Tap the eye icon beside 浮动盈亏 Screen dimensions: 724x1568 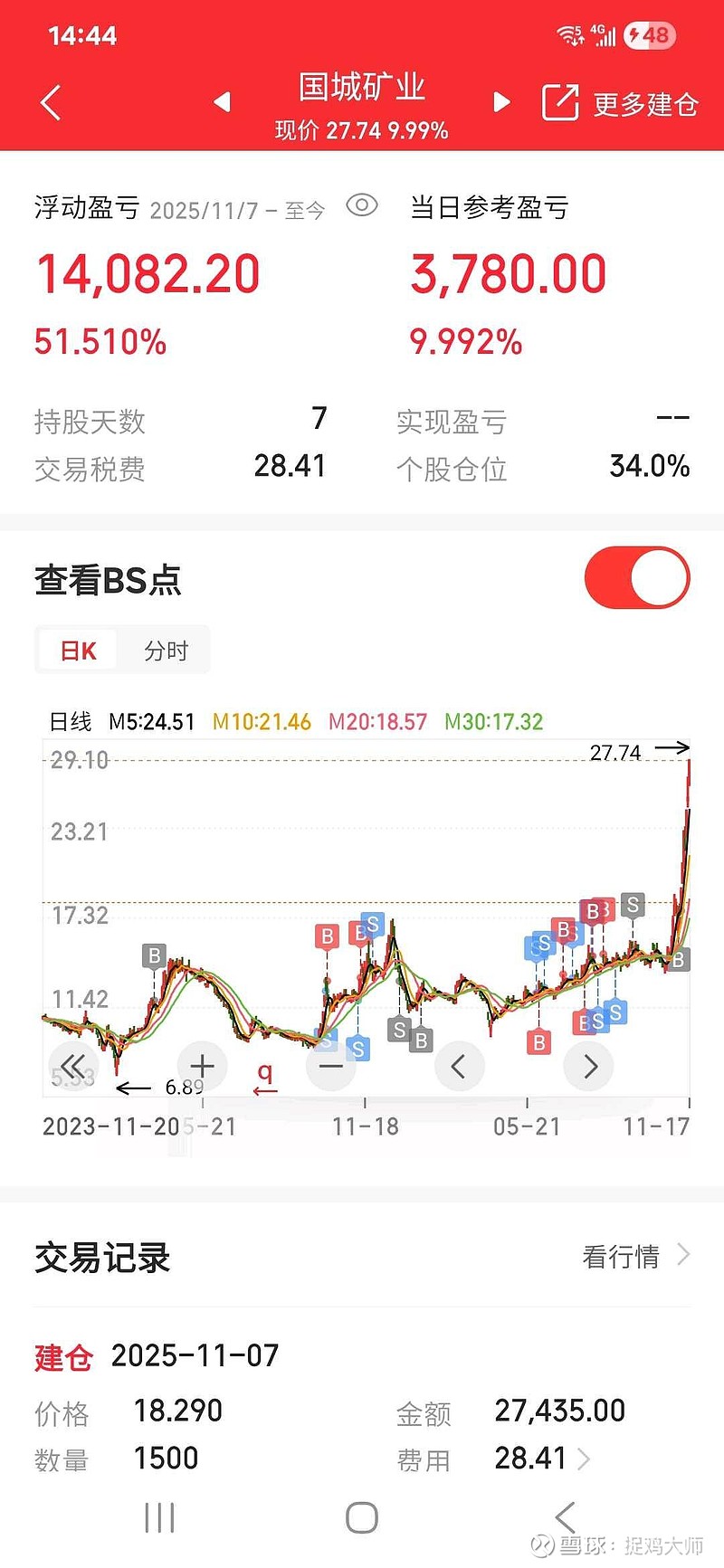(362, 206)
